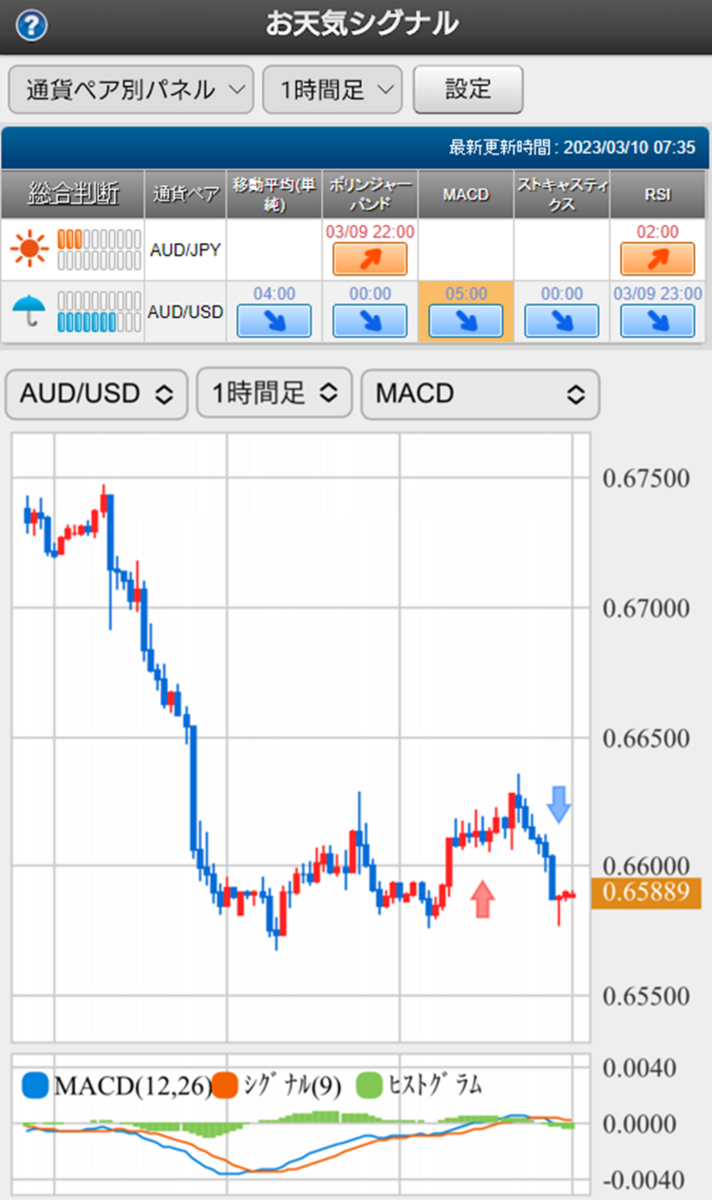The image size is (712, 1200).
Task: Tap AUD/USD Bollinger Band down-arrow signal
Action: (370, 320)
